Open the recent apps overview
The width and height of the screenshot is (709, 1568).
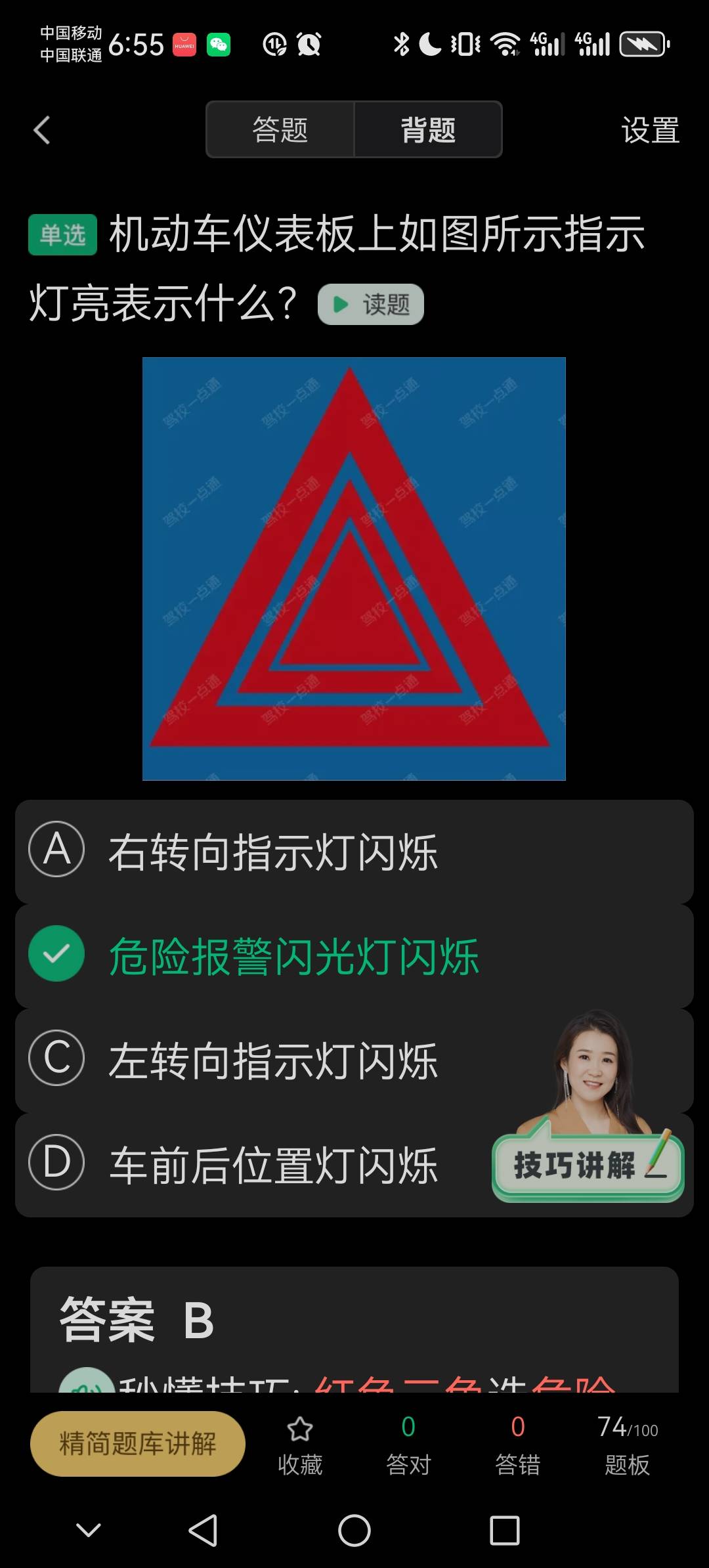(x=505, y=1531)
